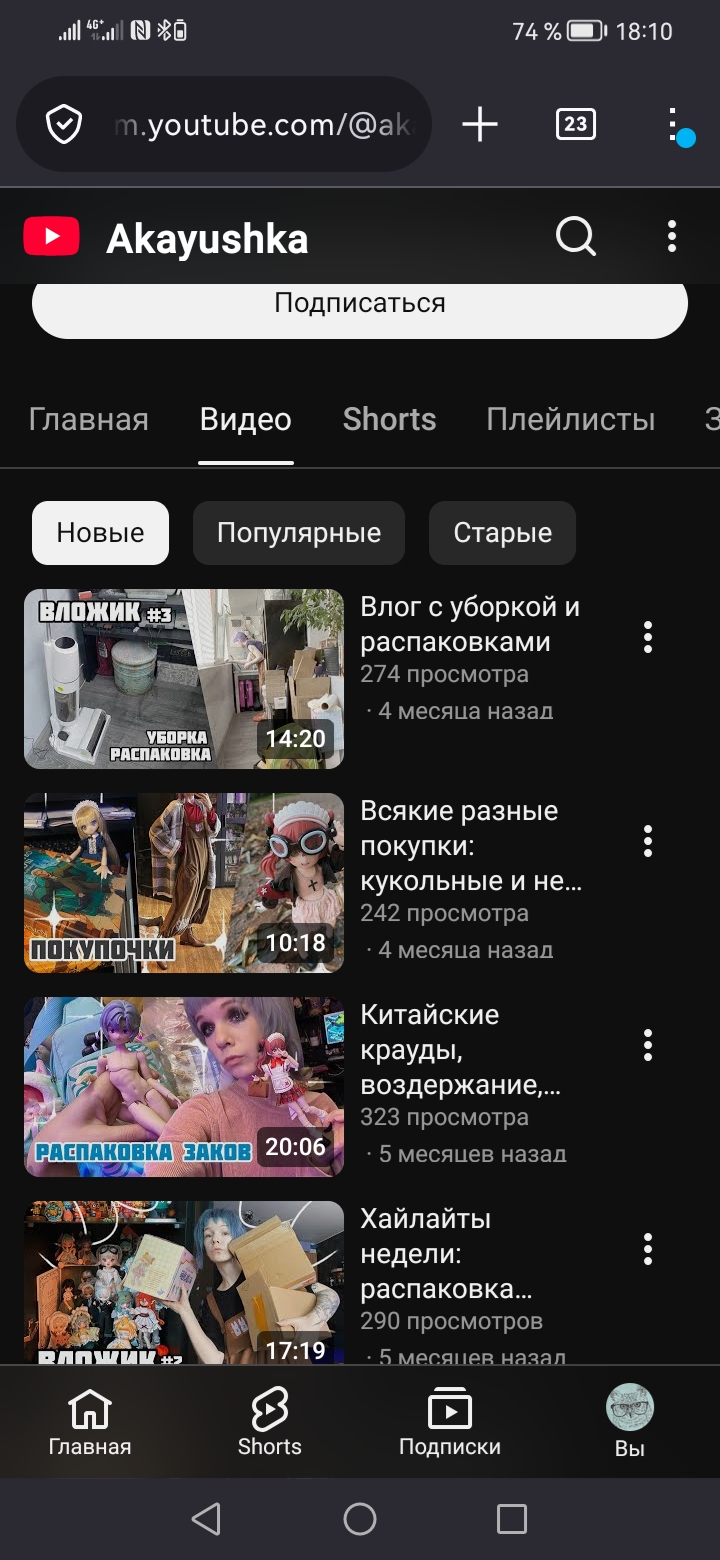This screenshot has width=720, height=1560.
Task: Open a new browser tab with plus
Action: (x=480, y=124)
